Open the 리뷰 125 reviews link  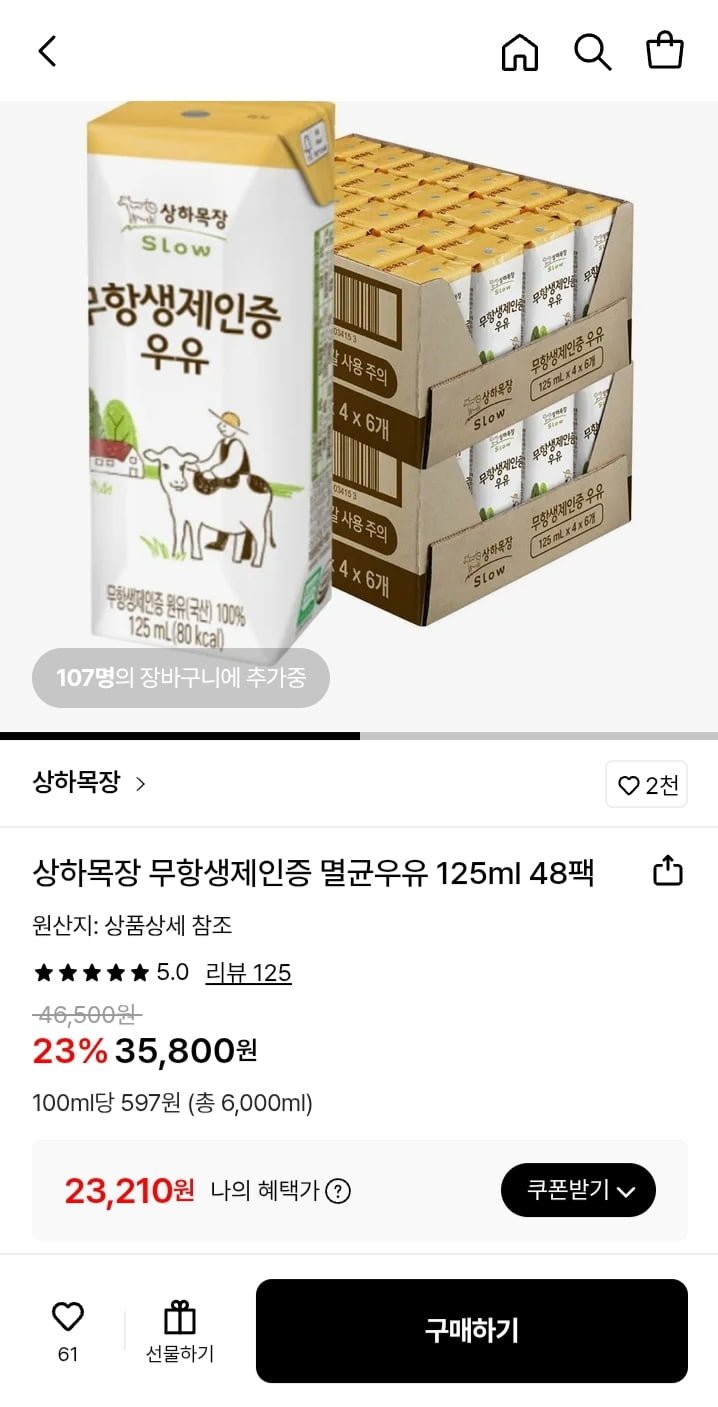[x=248, y=973]
